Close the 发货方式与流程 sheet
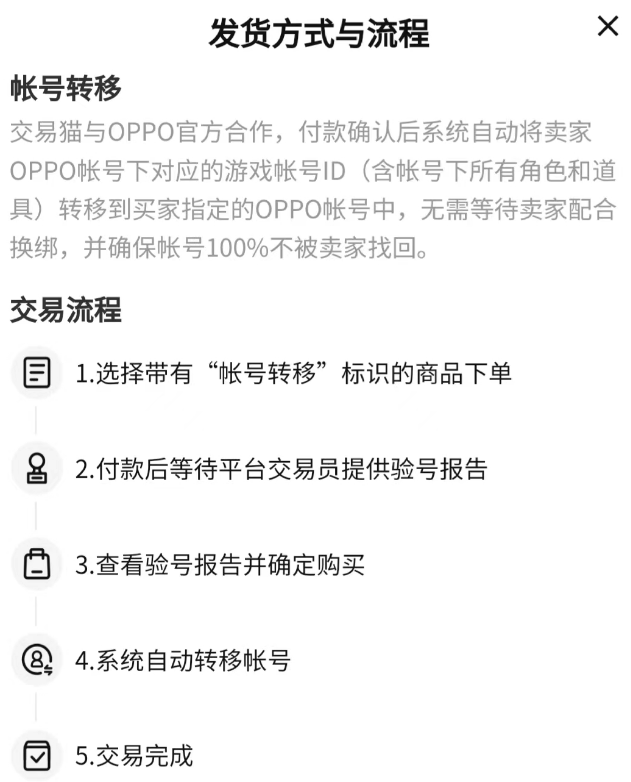This screenshot has height=782, width=631. tap(607, 27)
